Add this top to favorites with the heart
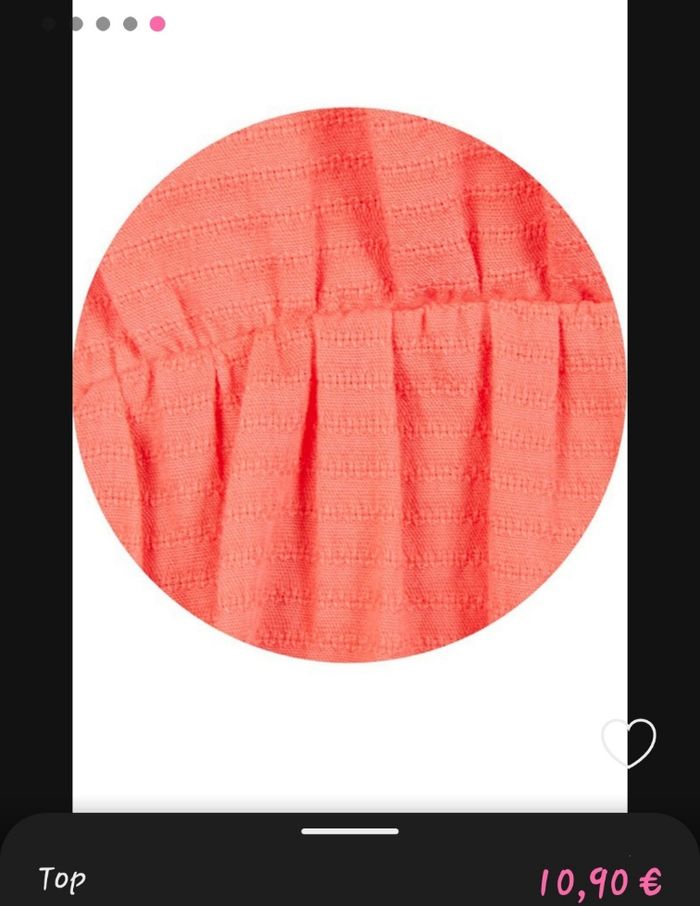The height and width of the screenshot is (906, 700). click(x=628, y=742)
